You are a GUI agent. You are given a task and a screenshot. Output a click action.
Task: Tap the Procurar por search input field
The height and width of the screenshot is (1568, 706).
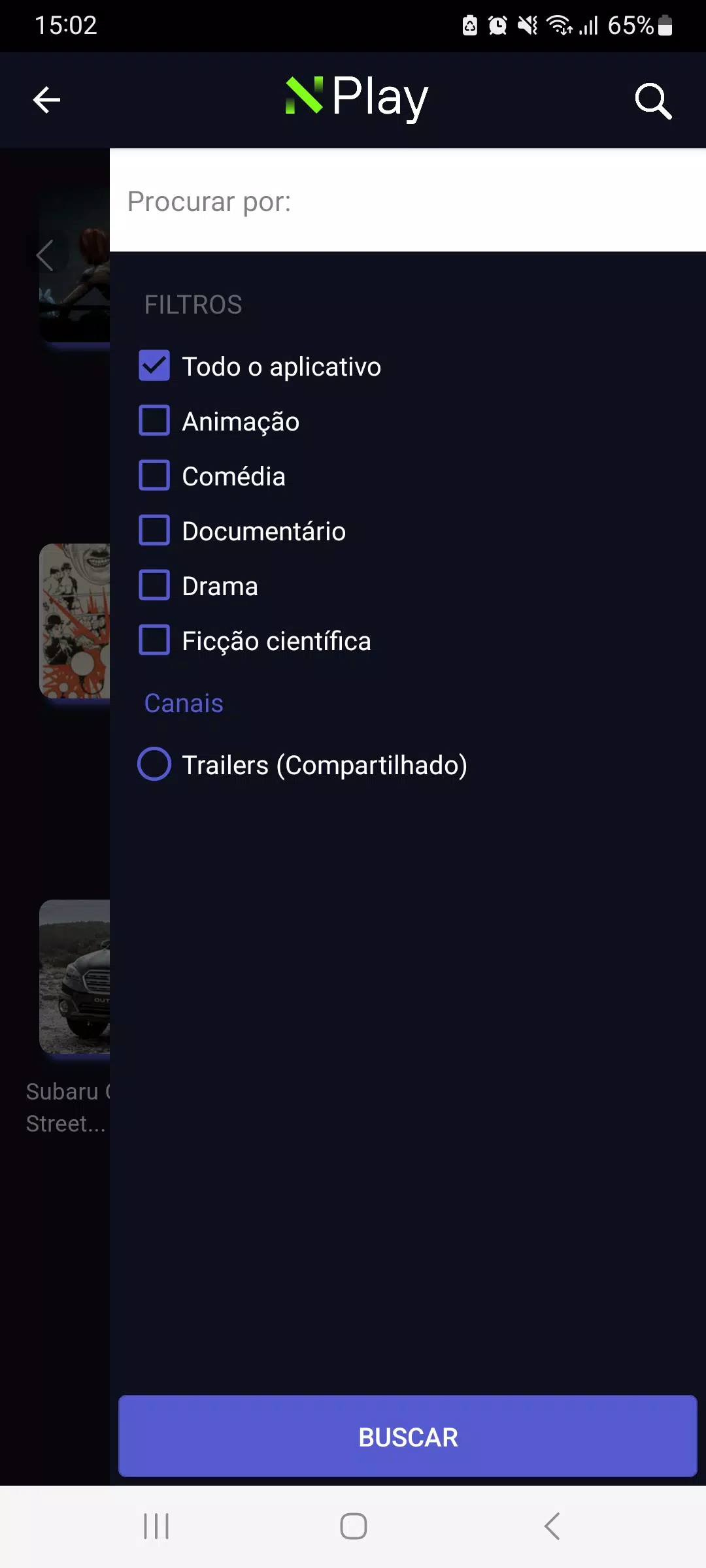(405, 203)
